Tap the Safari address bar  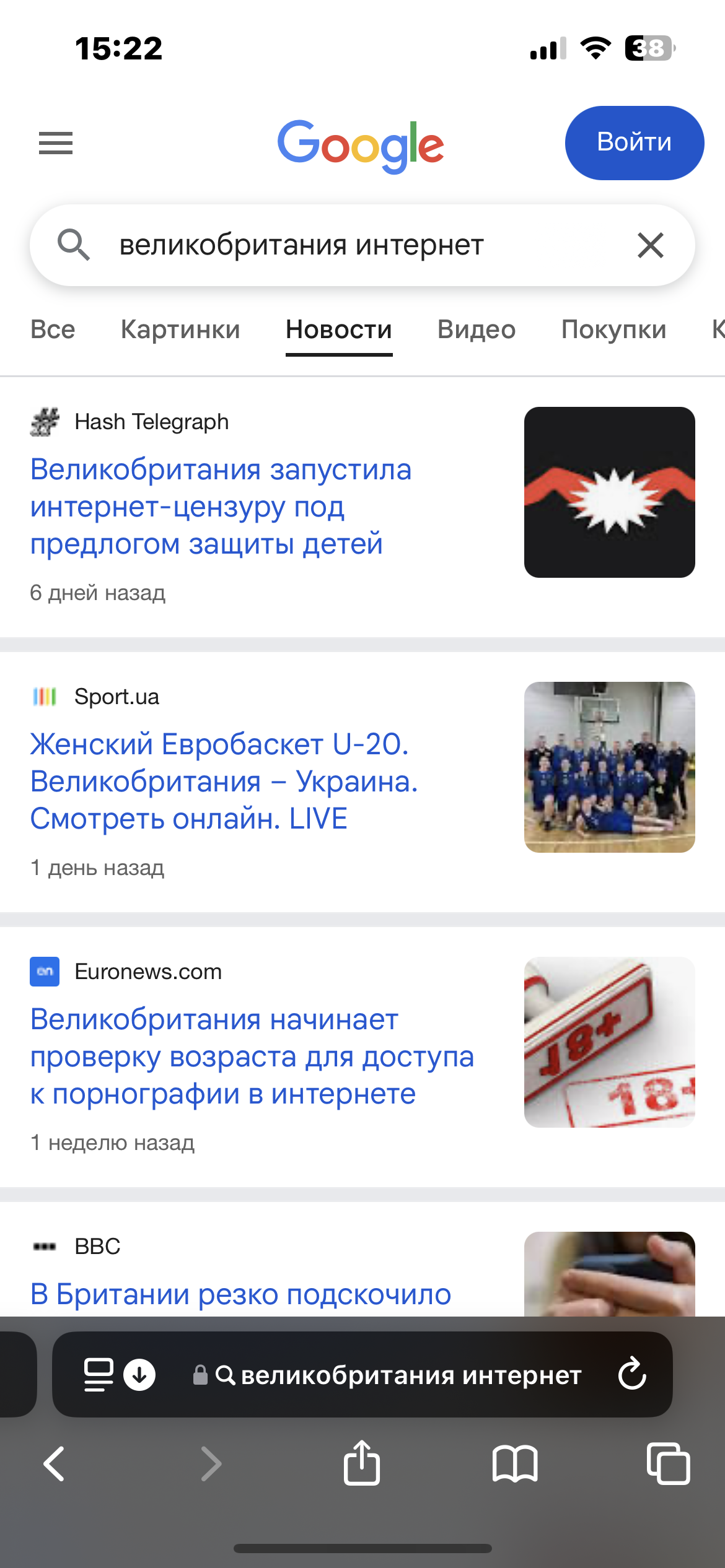(397, 1375)
